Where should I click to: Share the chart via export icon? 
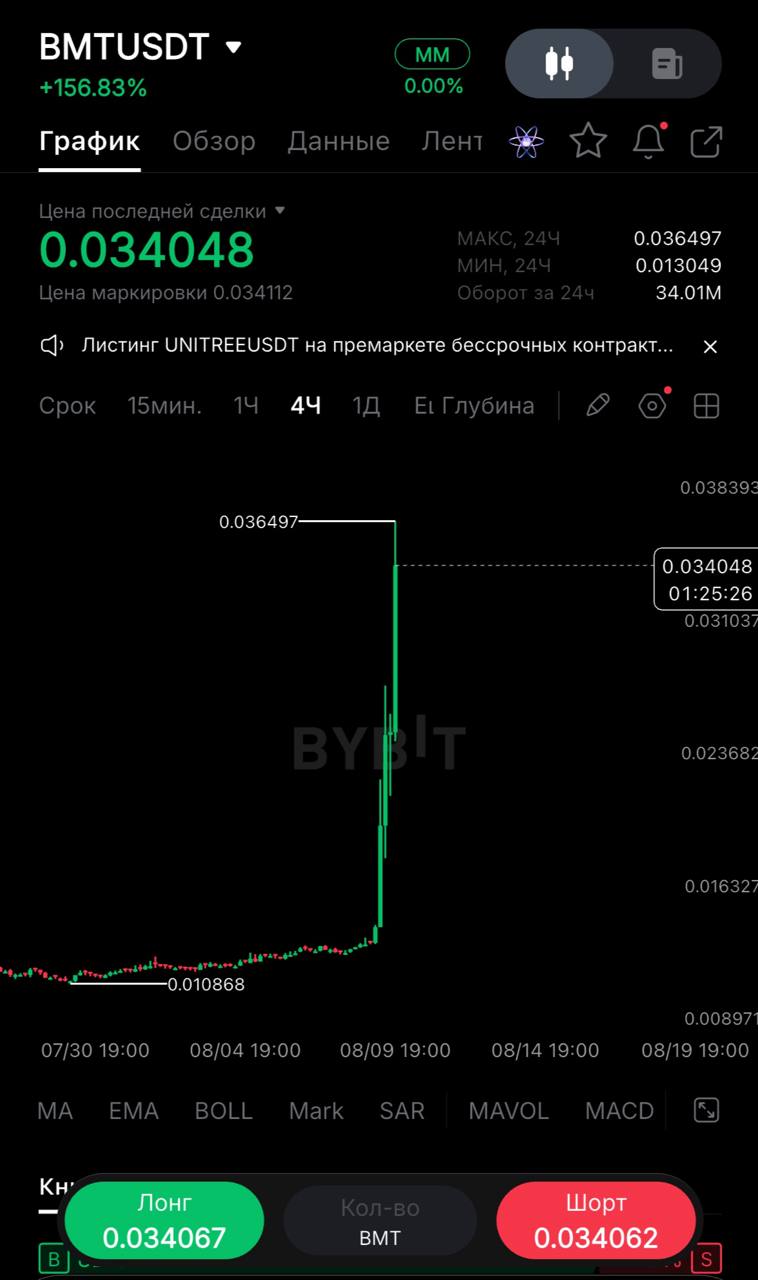coord(707,141)
